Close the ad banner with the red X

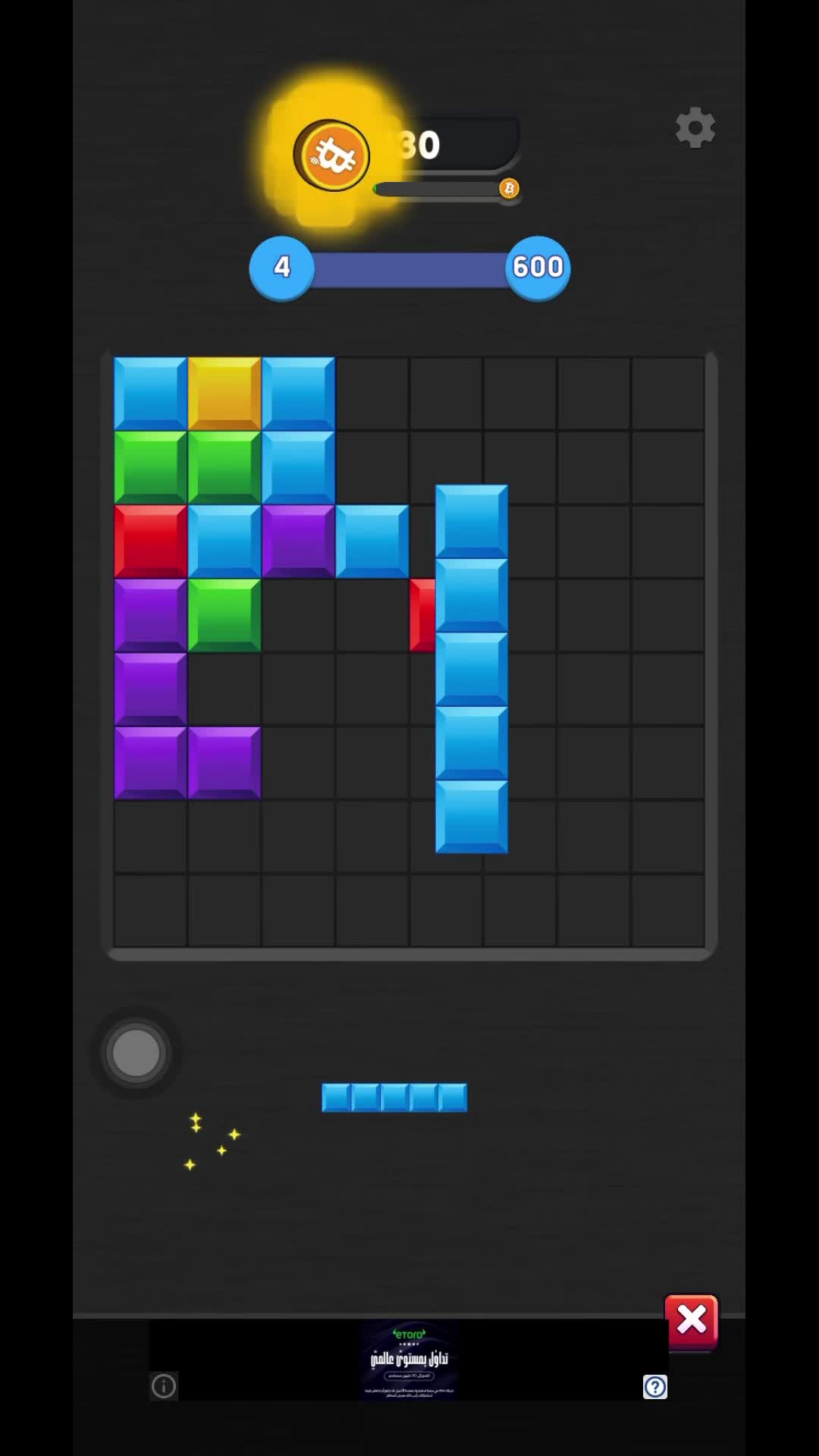click(x=692, y=1321)
